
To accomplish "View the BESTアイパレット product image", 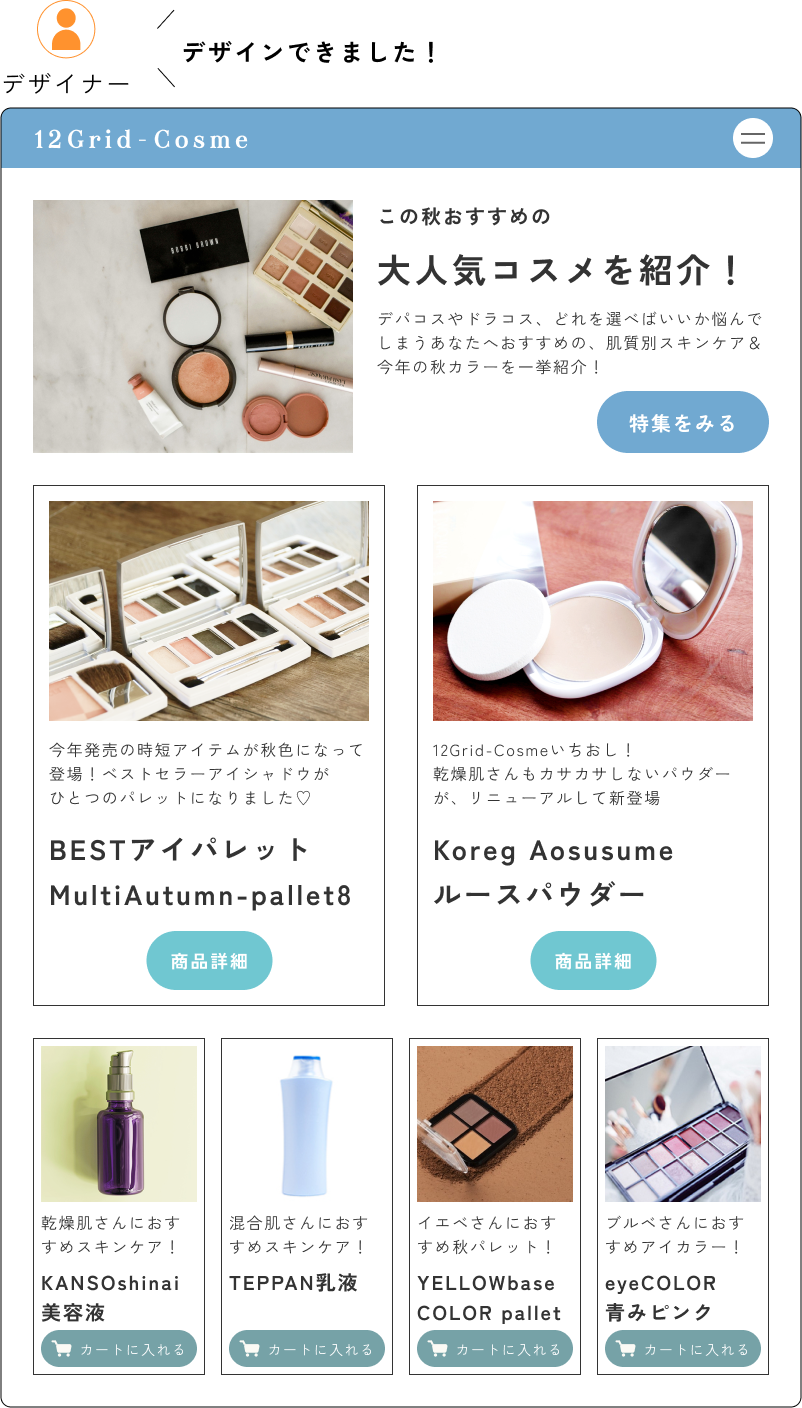I will [209, 610].
